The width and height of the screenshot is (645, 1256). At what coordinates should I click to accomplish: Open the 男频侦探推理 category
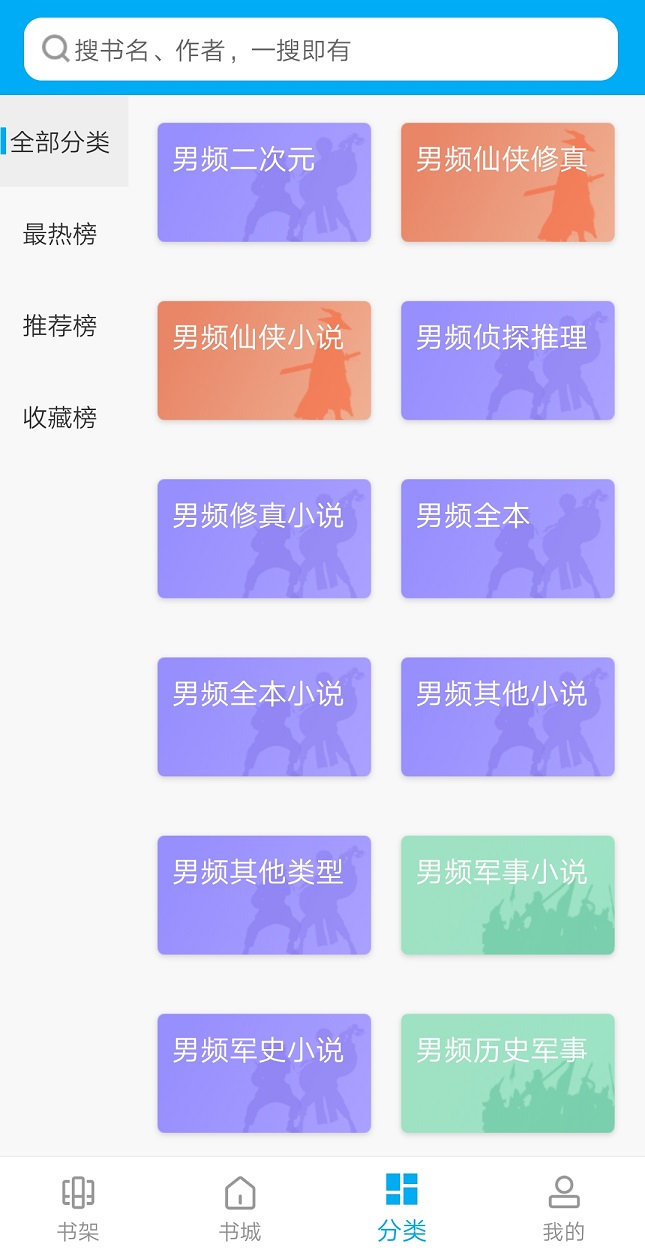507,360
